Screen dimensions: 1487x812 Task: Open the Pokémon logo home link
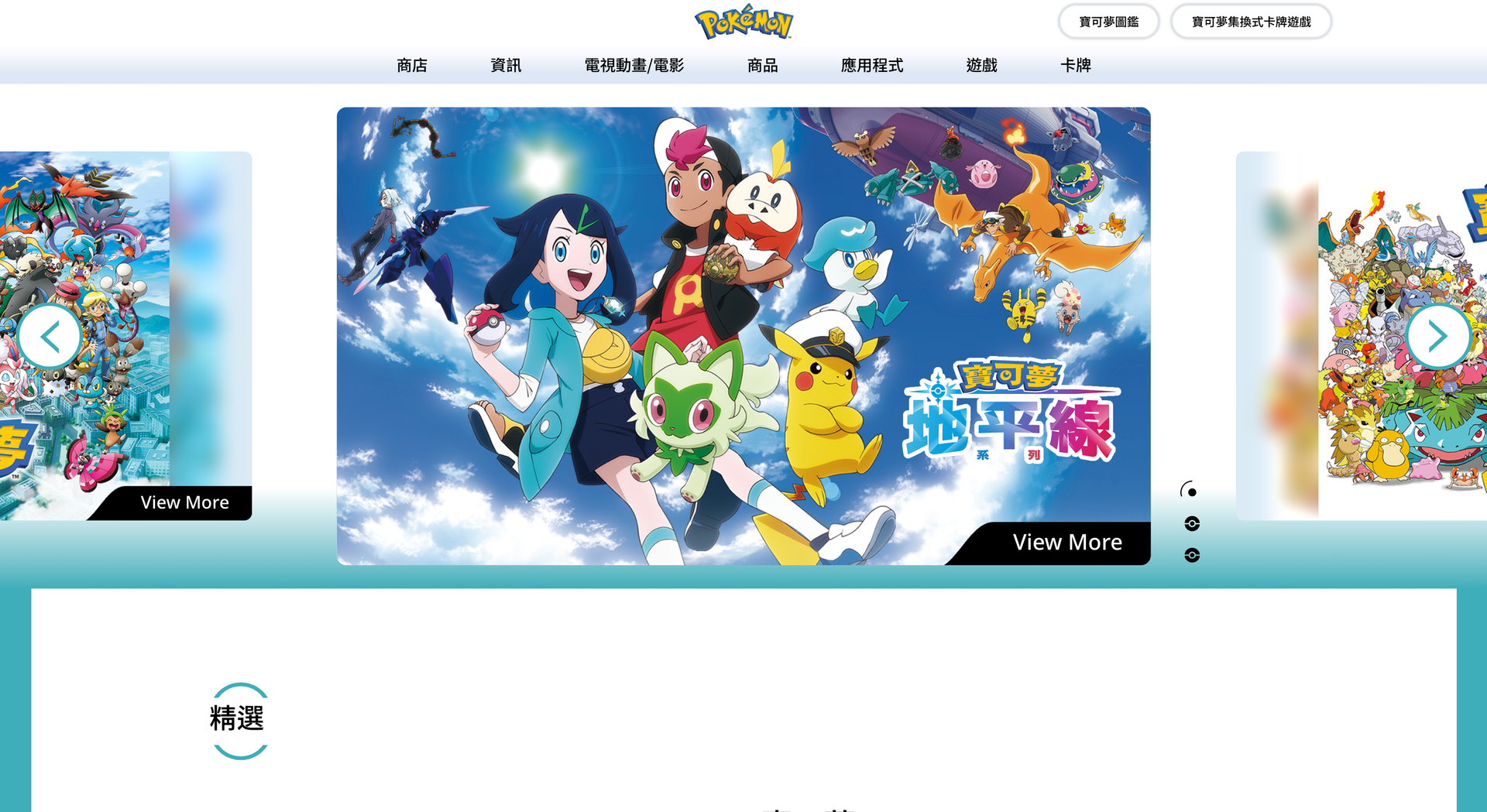[x=743, y=22]
